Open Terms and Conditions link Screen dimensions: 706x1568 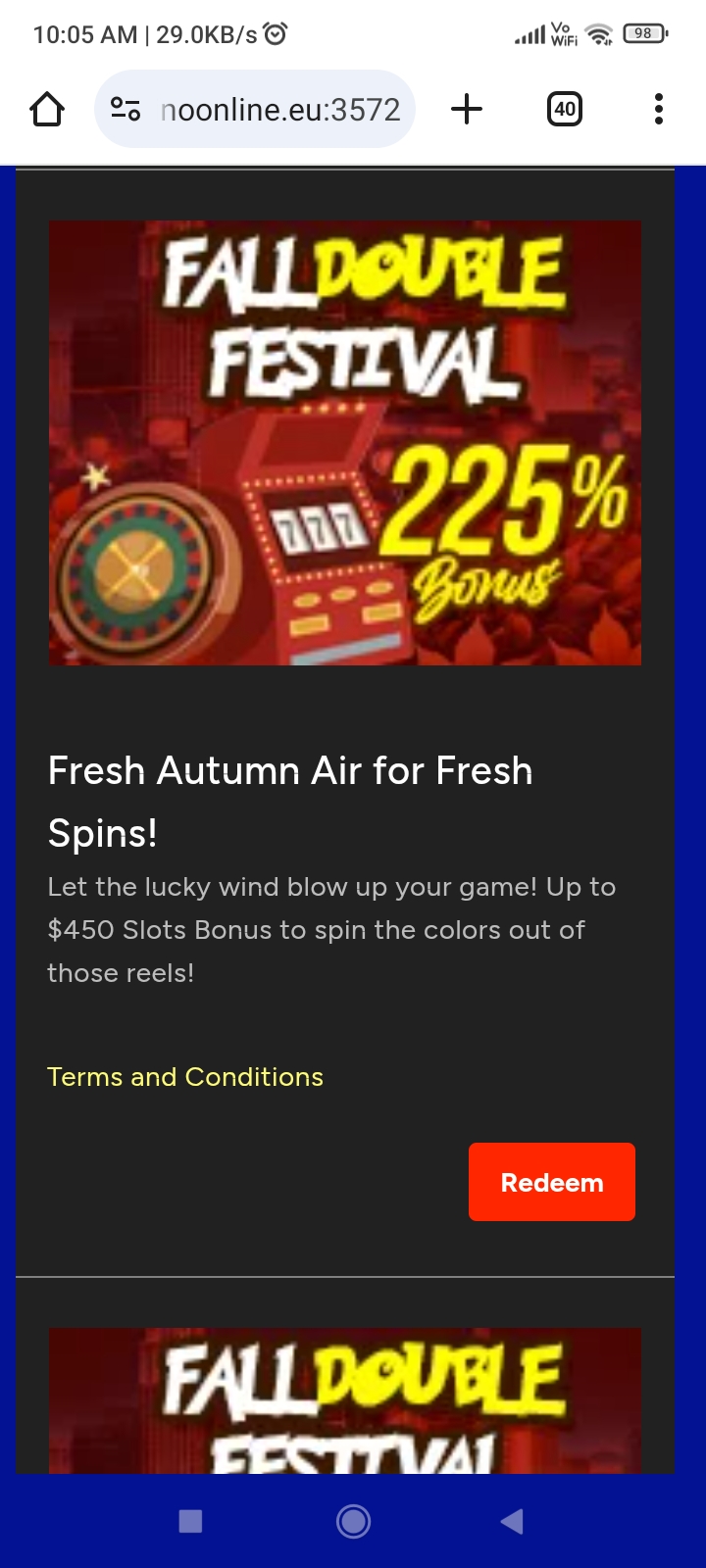185,1077
